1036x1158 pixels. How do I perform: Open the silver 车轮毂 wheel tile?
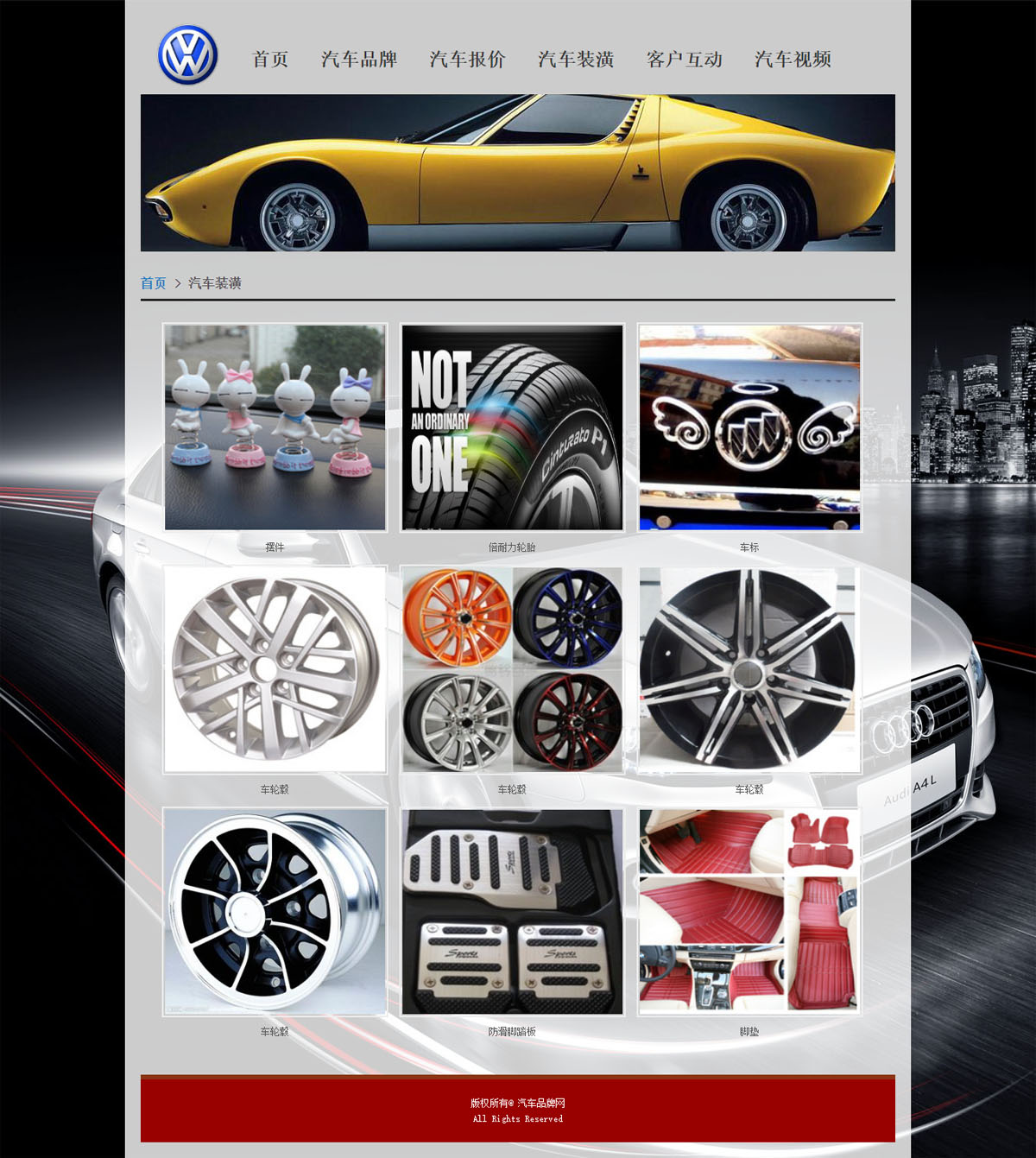(x=275, y=669)
